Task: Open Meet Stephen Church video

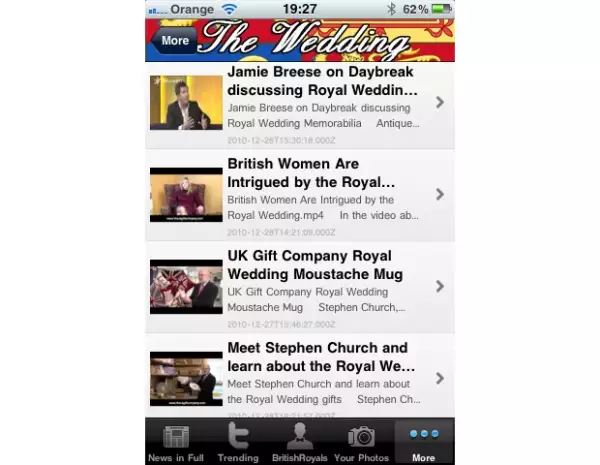Action: point(300,377)
